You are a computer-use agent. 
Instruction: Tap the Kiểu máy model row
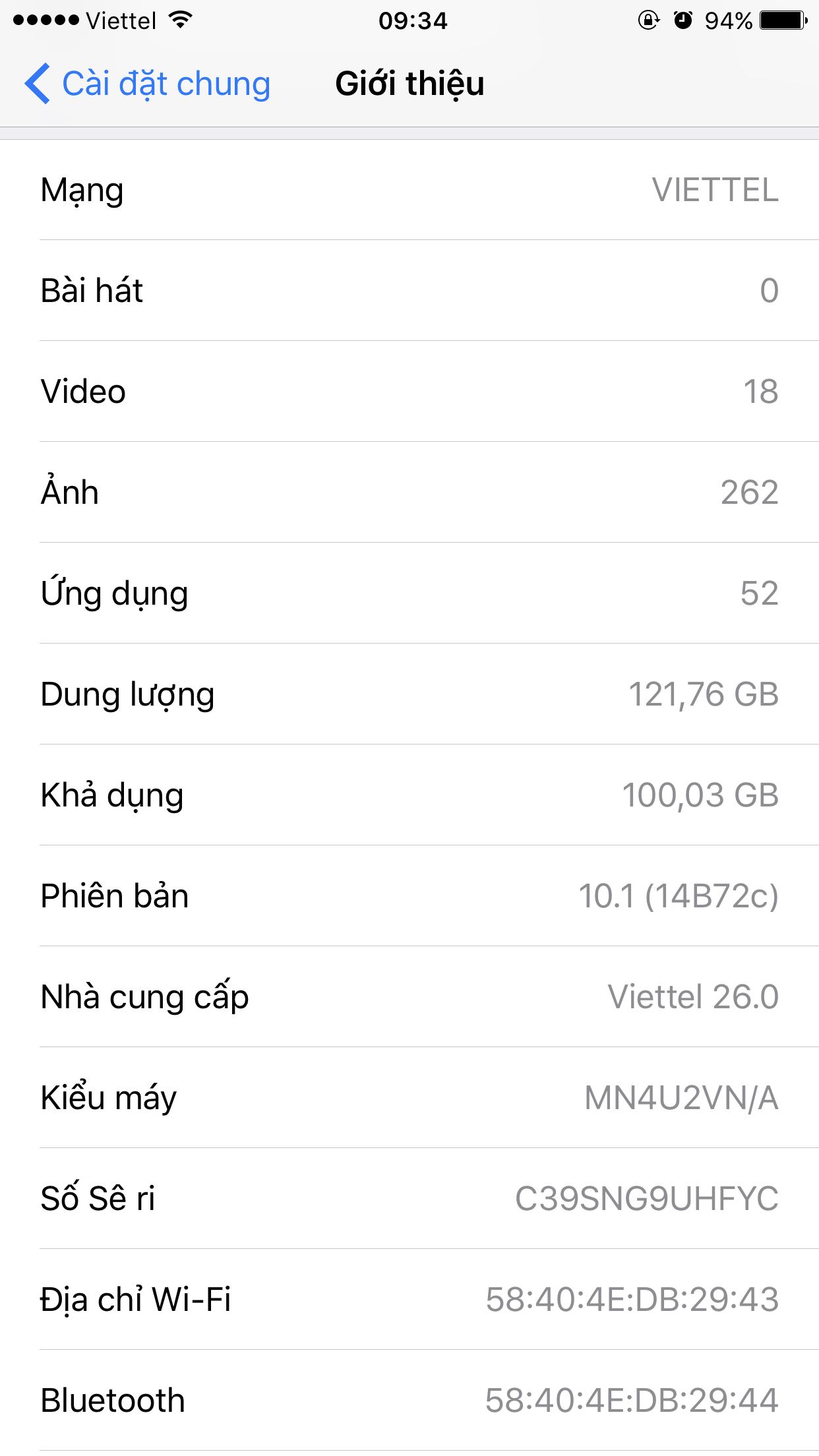point(409,1098)
